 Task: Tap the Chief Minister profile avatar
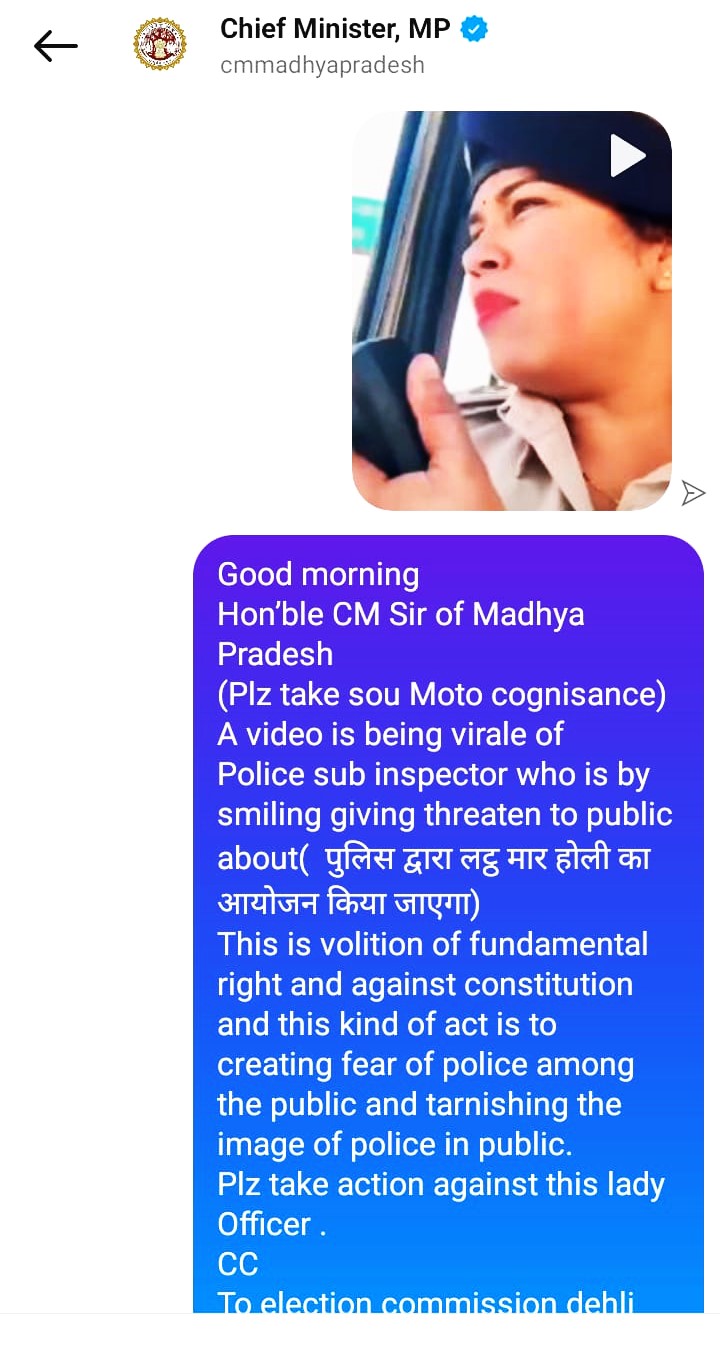(x=160, y=45)
